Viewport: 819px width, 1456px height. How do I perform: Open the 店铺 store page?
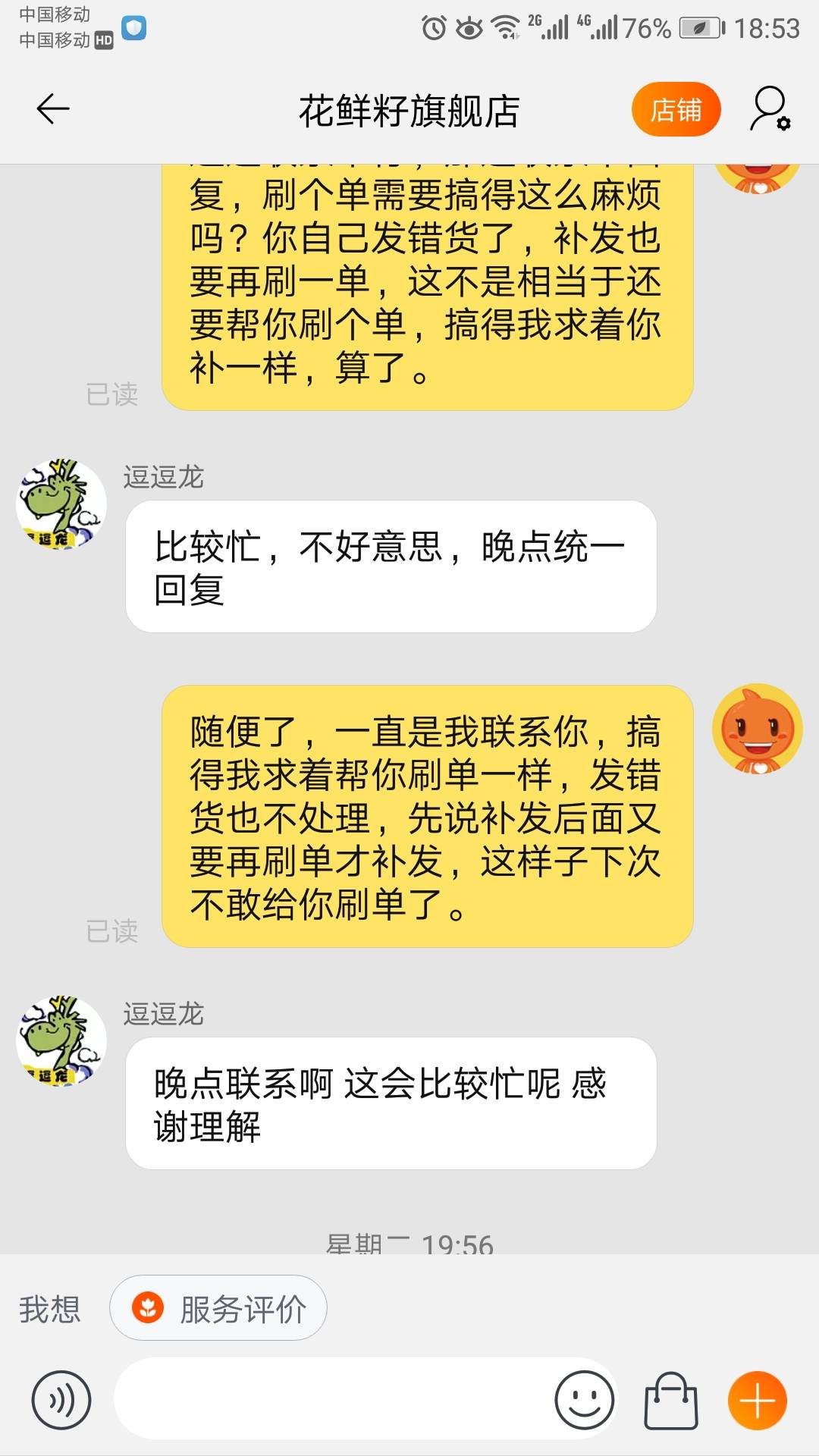676,109
